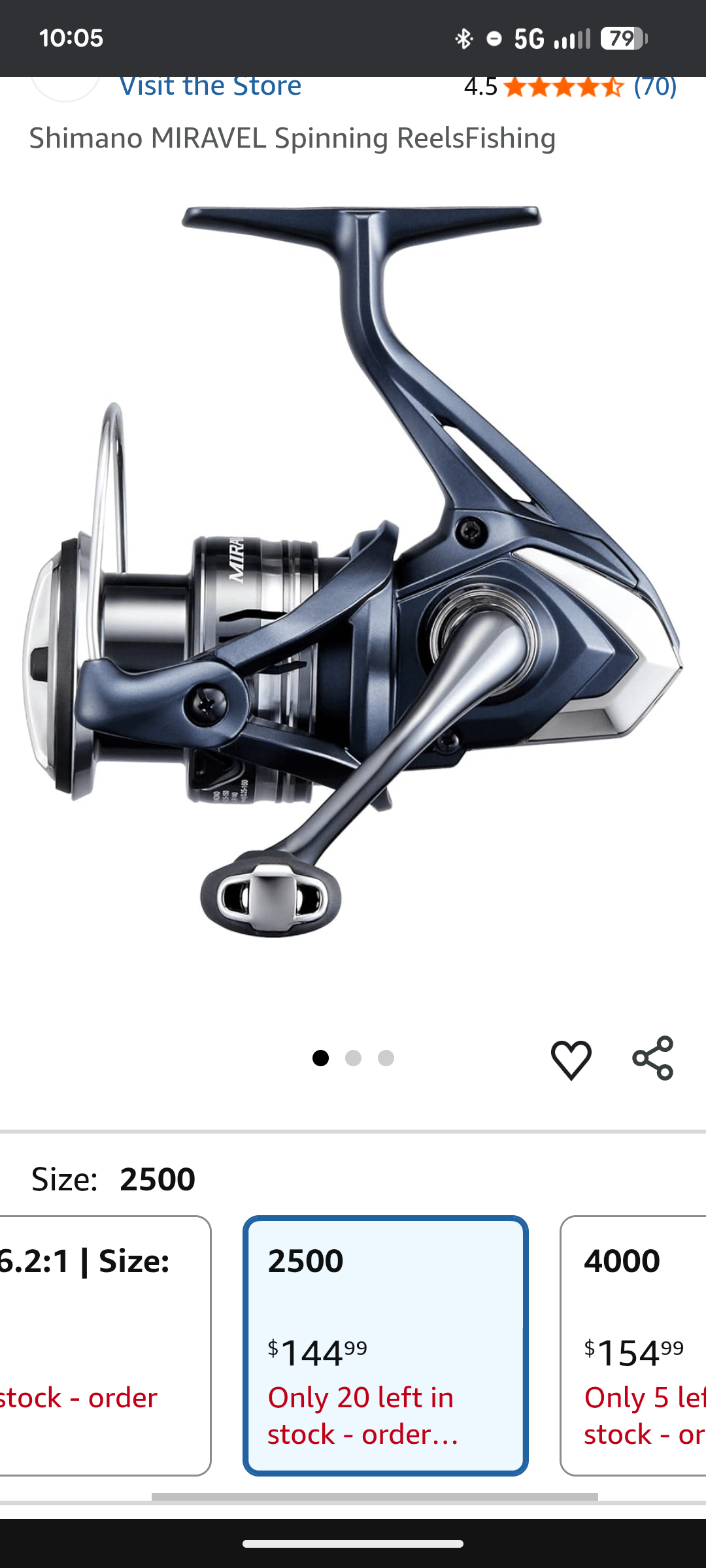Share this product listing
The width and height of the screenshot is (706, 1568).
(652, 1058)
